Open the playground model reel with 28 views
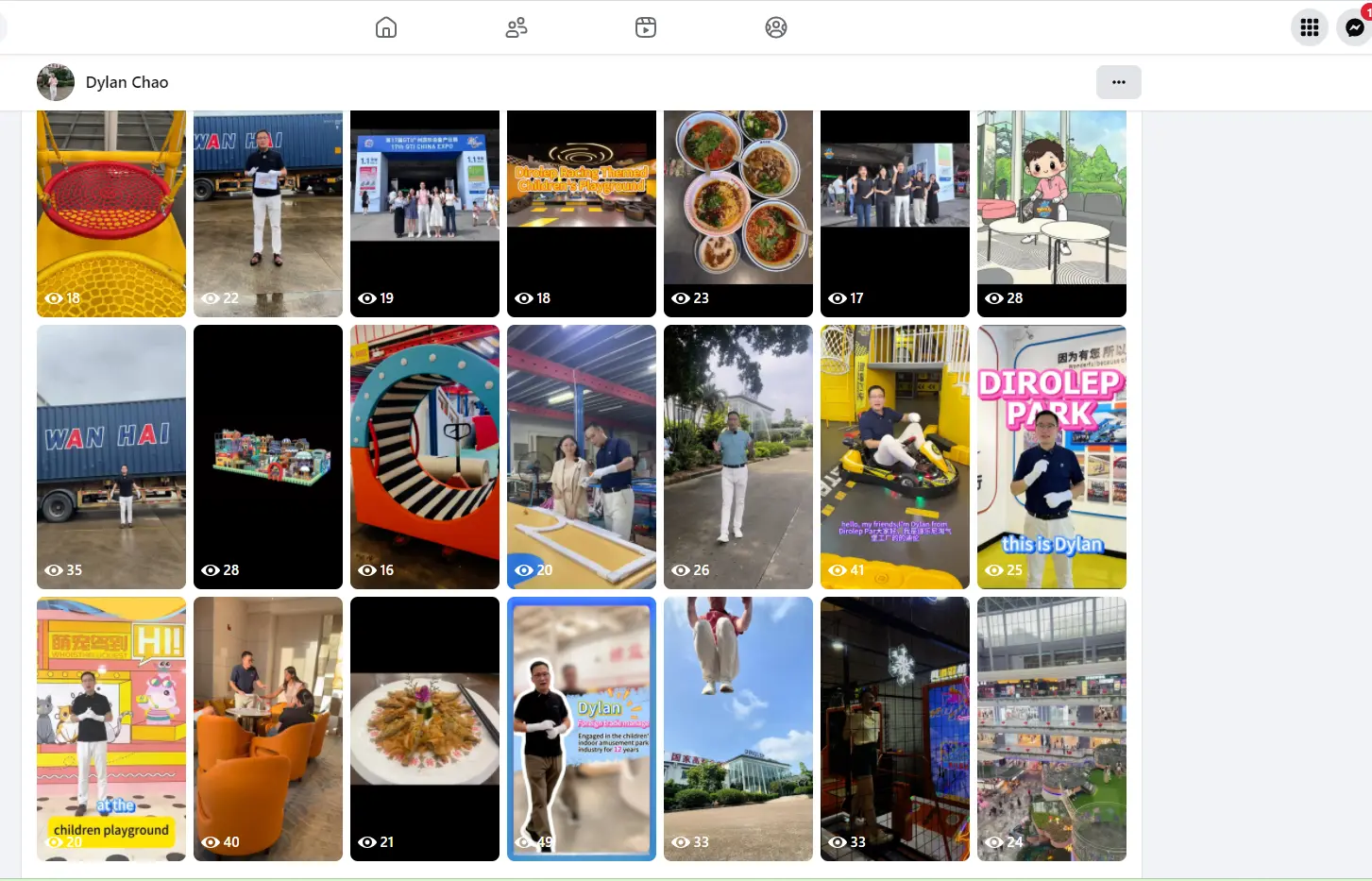This screenshot has height=881, width=1372. coord(268,457)
